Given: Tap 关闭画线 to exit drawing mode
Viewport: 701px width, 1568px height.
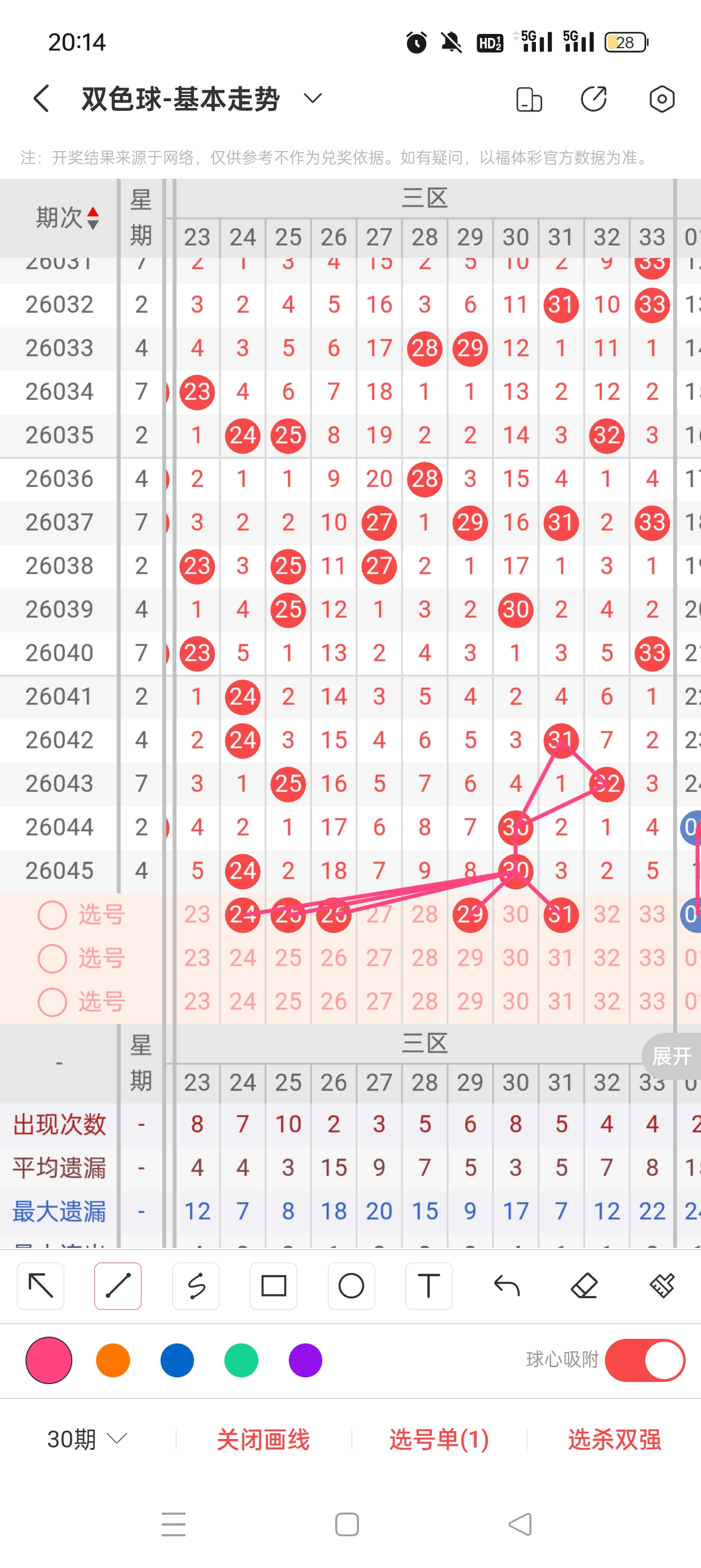Looking at the screenshot, I should point(263,1439).
